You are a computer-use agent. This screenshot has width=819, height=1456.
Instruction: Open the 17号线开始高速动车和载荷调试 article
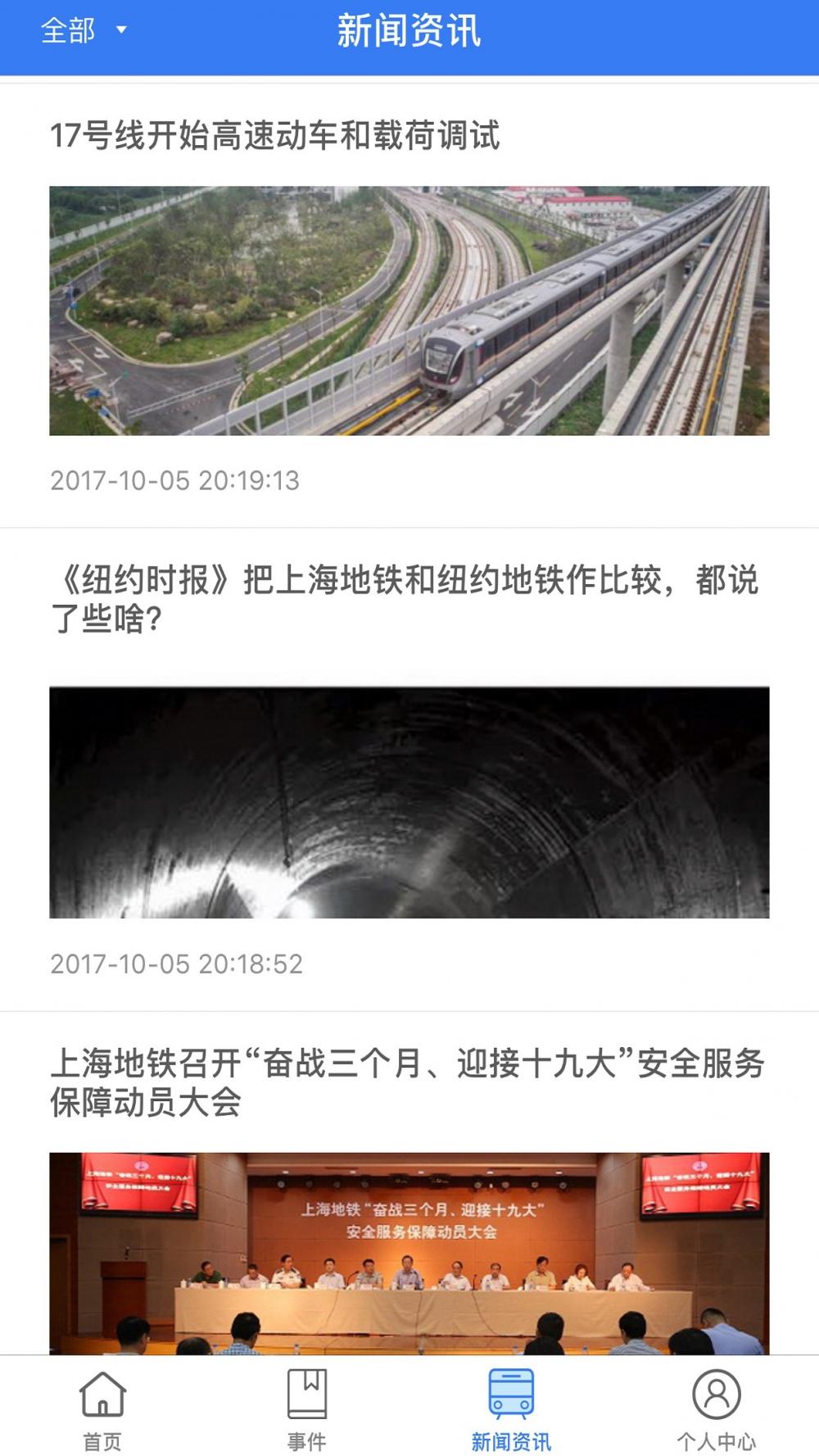(x=274, y=136)
